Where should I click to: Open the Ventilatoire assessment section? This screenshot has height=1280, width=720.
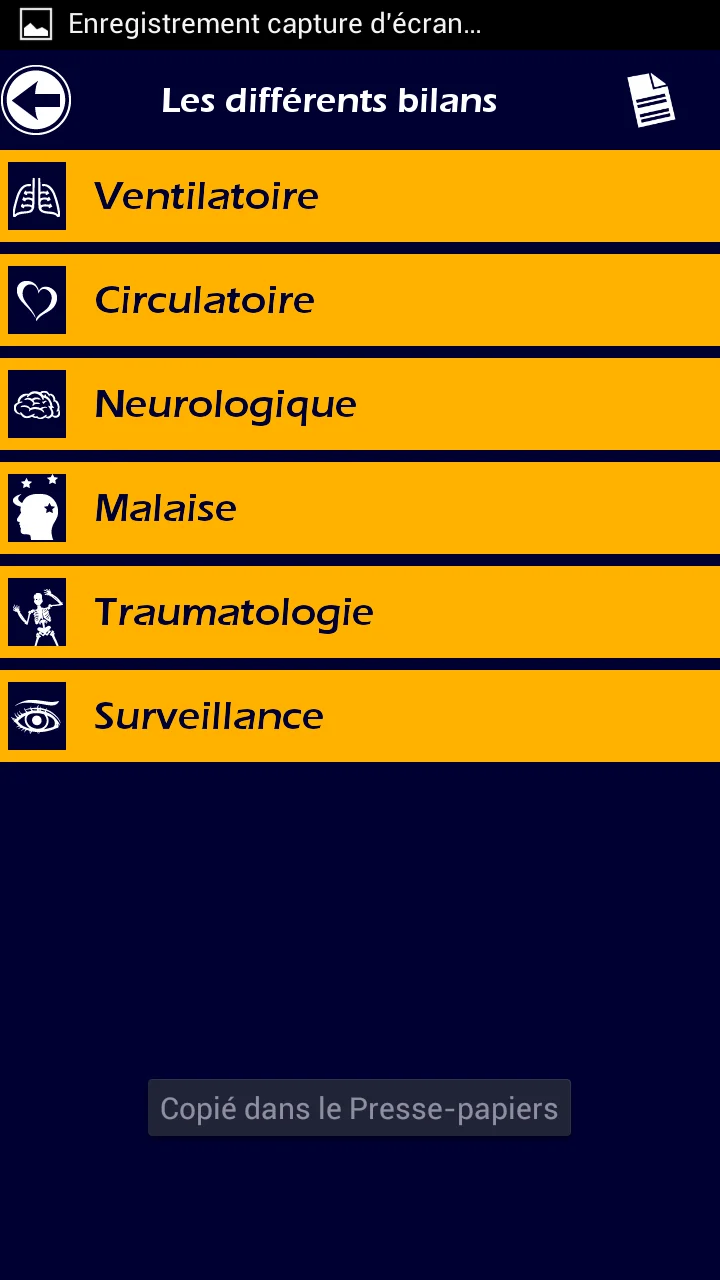click(360, 196)
